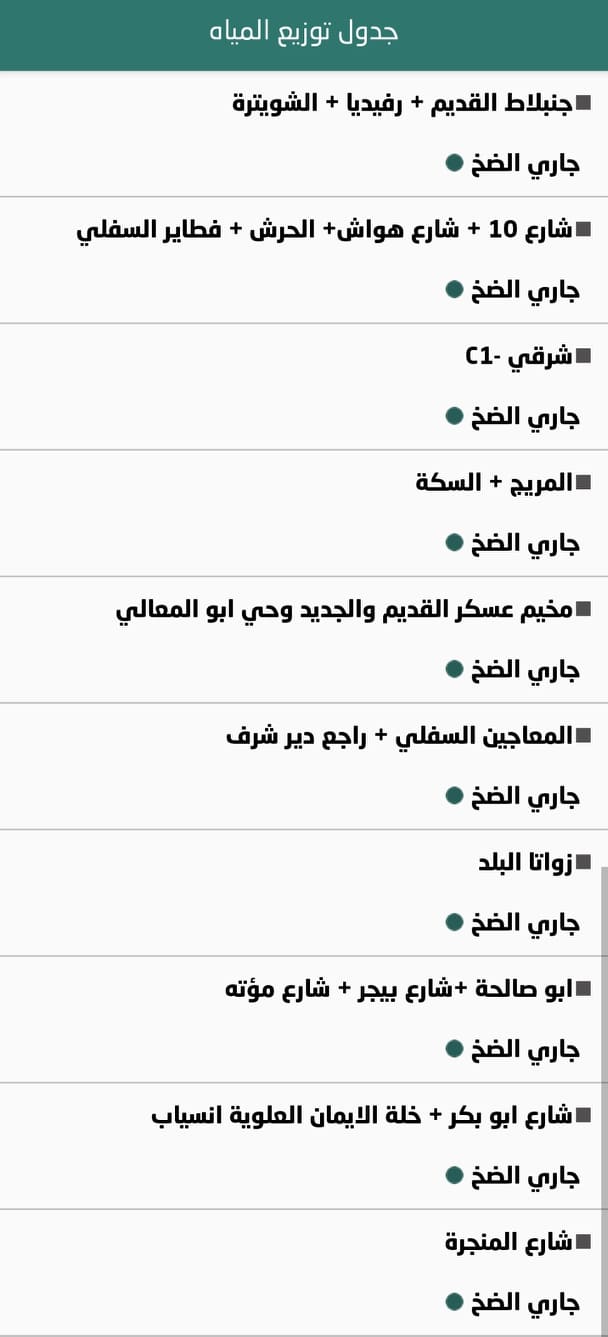
Task: Select the المعاجين السفلي + راجع دير شرف row
Action: click(x=400, y=736)
